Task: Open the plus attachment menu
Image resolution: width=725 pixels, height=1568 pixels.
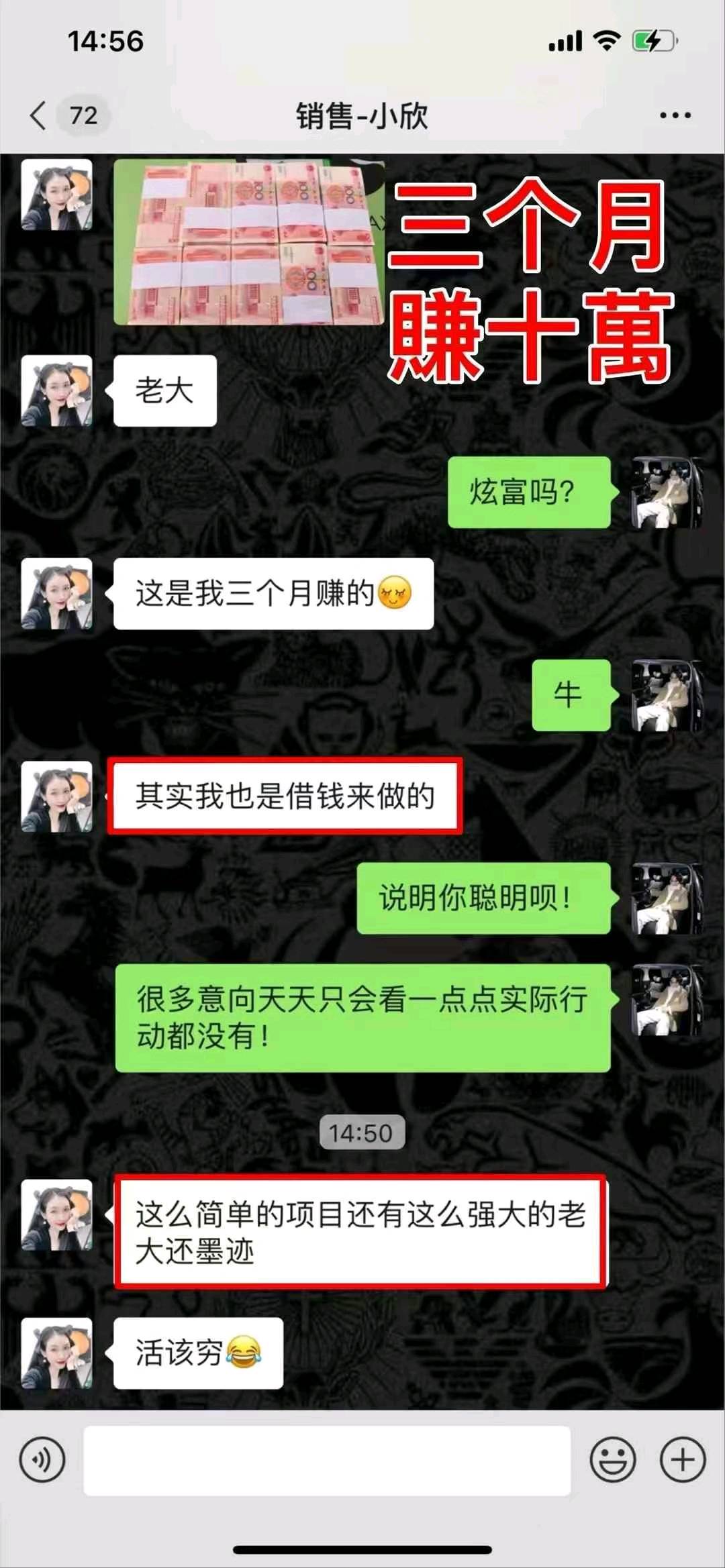Action: pyautogui.click(x=683, y=1460)
